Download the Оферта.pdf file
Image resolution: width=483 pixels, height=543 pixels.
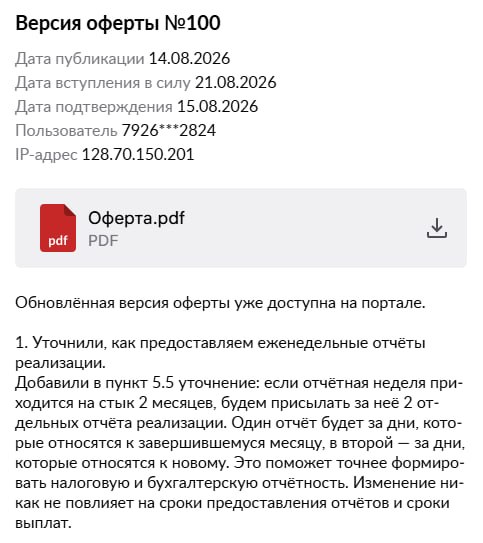[437, 228]
